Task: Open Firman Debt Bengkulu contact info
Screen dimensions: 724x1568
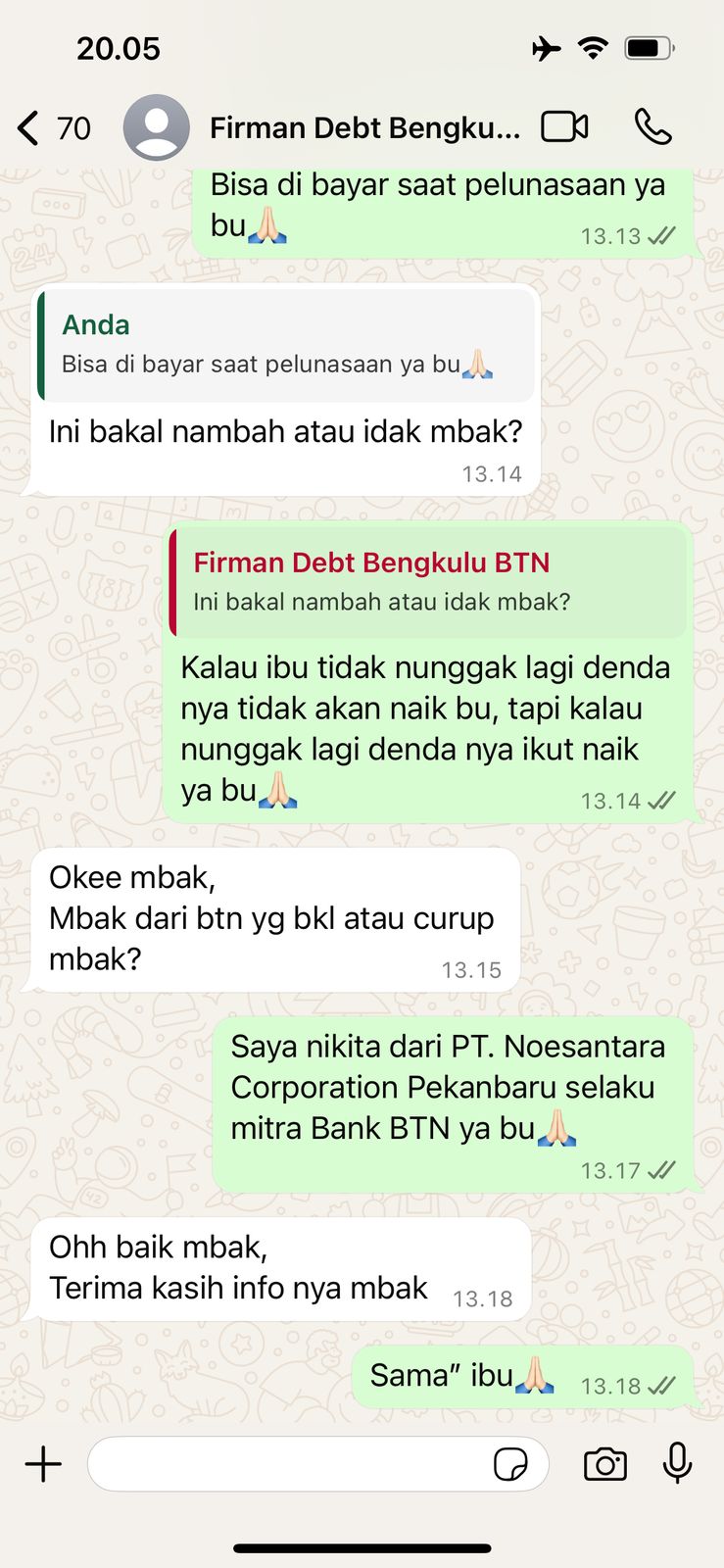Action: click(364, 128)
